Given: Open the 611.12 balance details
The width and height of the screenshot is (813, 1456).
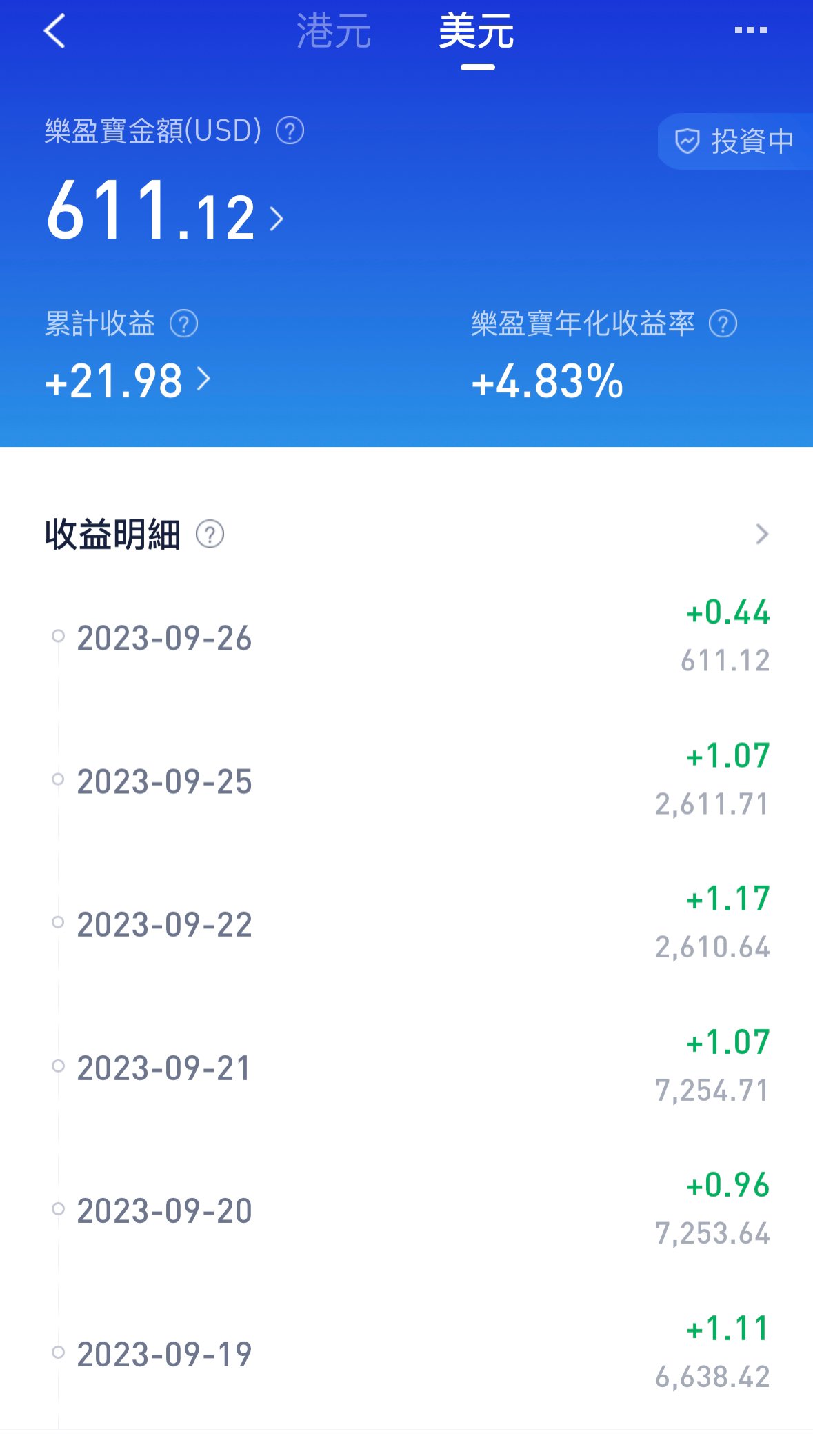Looking at the screenshot, I should [x=165, y=211].
